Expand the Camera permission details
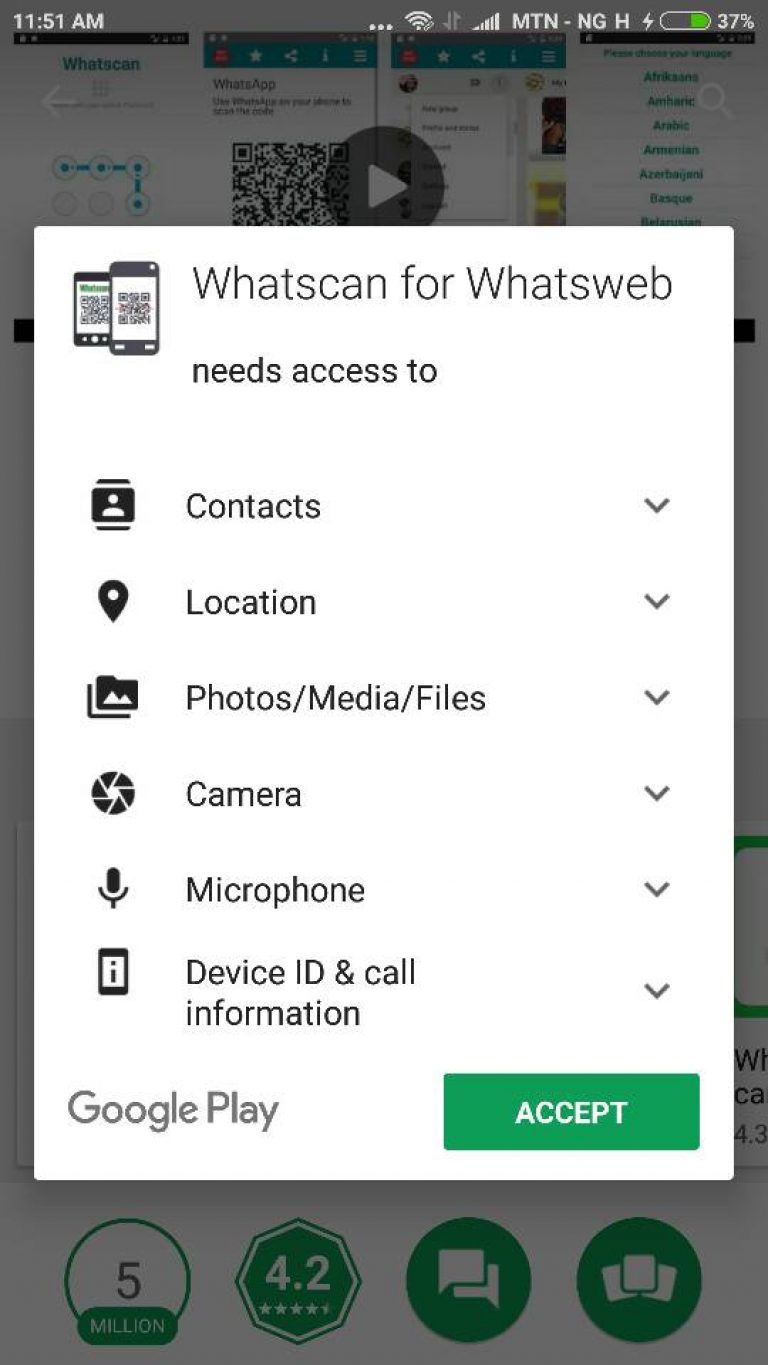Viewport: 768px width, 1365px height. tap(656, 793)
